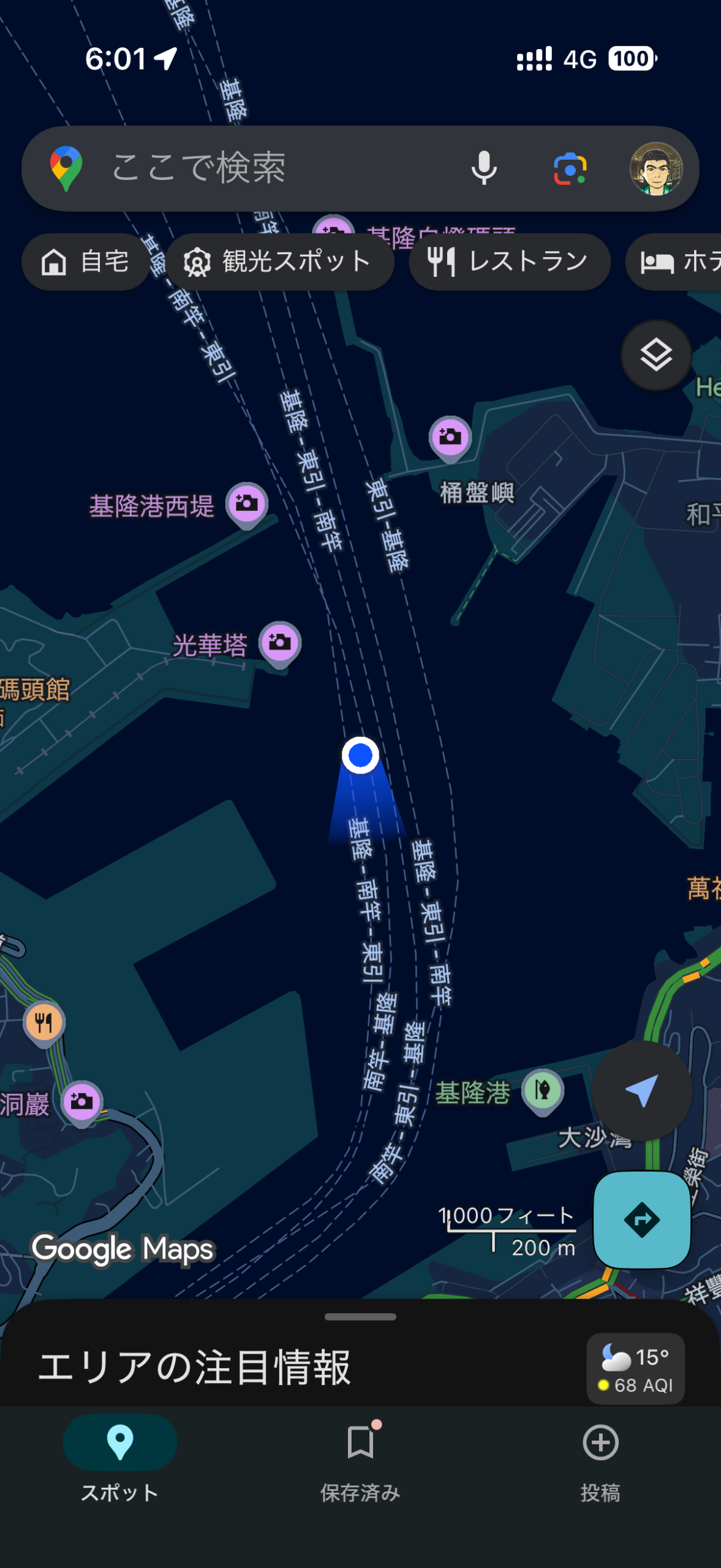This screenshot has height=1568, width=721.
Task: Start voice search with the microphone
Action: (484, 168)
